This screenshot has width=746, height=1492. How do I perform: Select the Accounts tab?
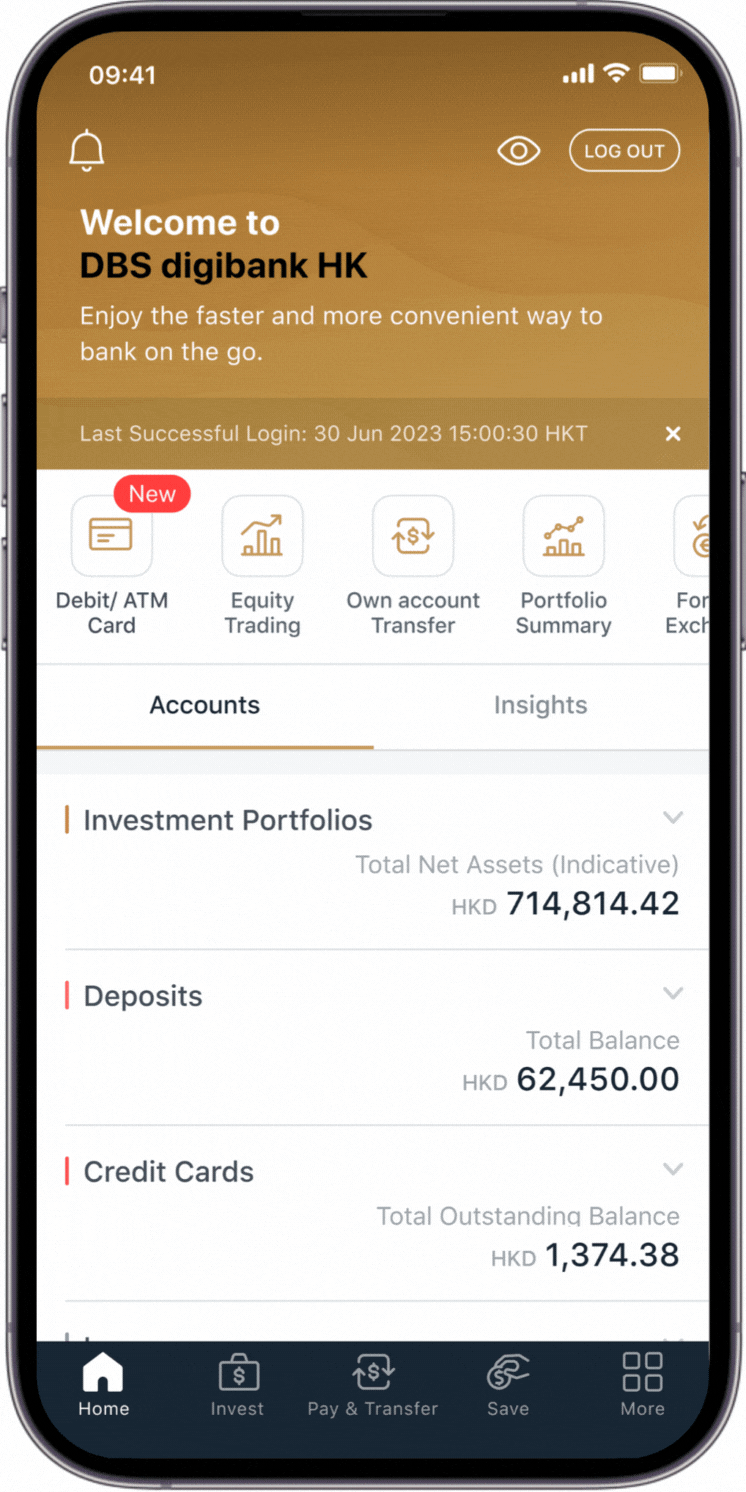(205, 706)
